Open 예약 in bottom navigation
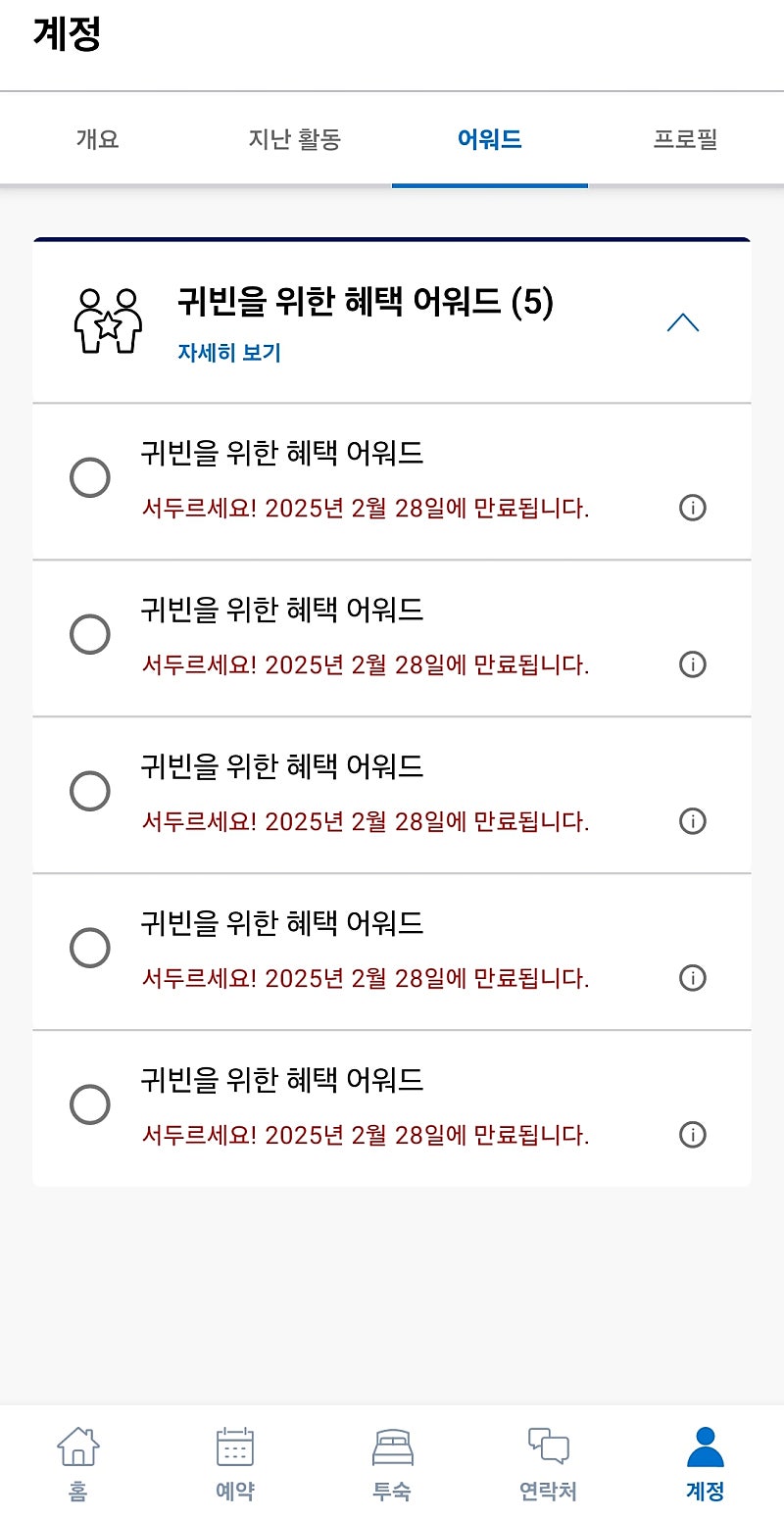 click(235, 1464)
